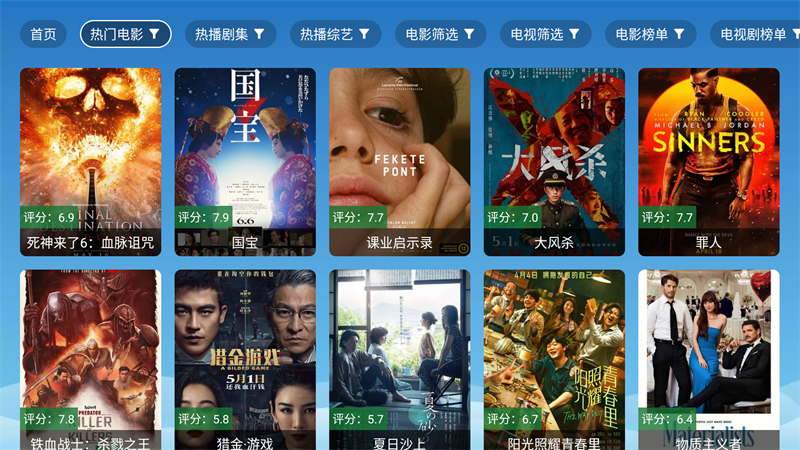
Task: Open the movie 死神来了6：血脉诅咒
Action: click(x=90, y=160)
